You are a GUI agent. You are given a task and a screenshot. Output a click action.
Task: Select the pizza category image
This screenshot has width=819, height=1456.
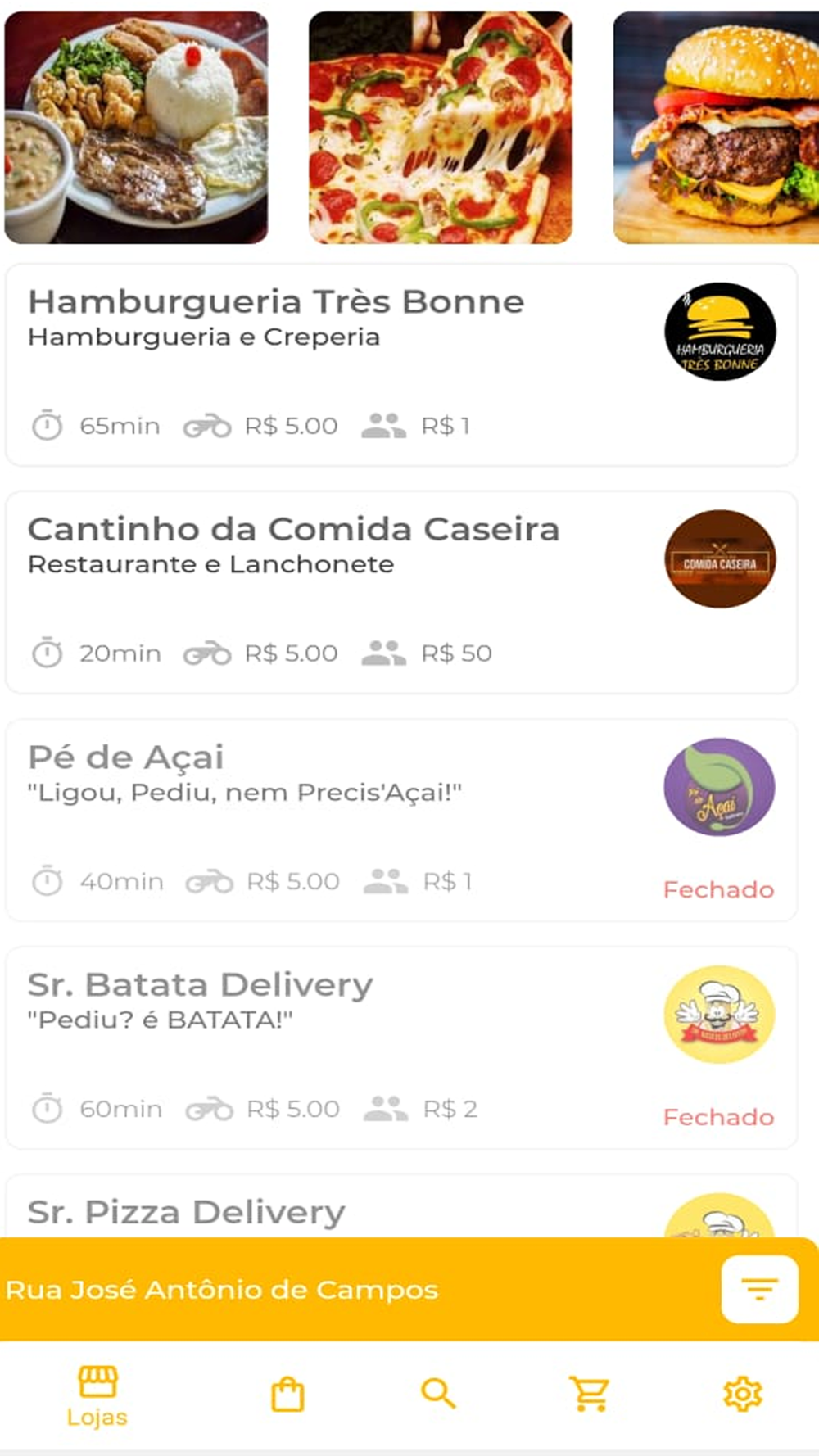point(441,128)
